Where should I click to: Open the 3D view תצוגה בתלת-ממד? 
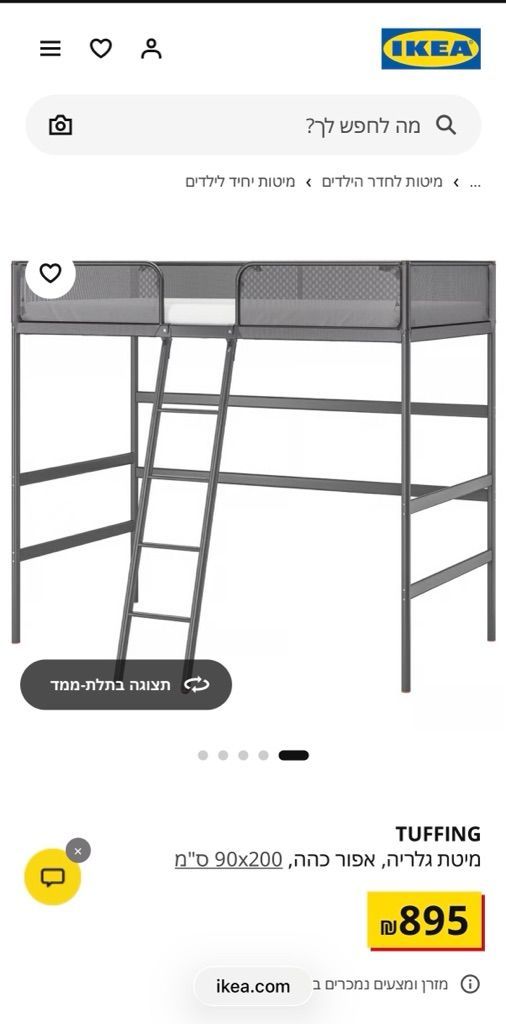pyautogui.click(x=126, y=684)
